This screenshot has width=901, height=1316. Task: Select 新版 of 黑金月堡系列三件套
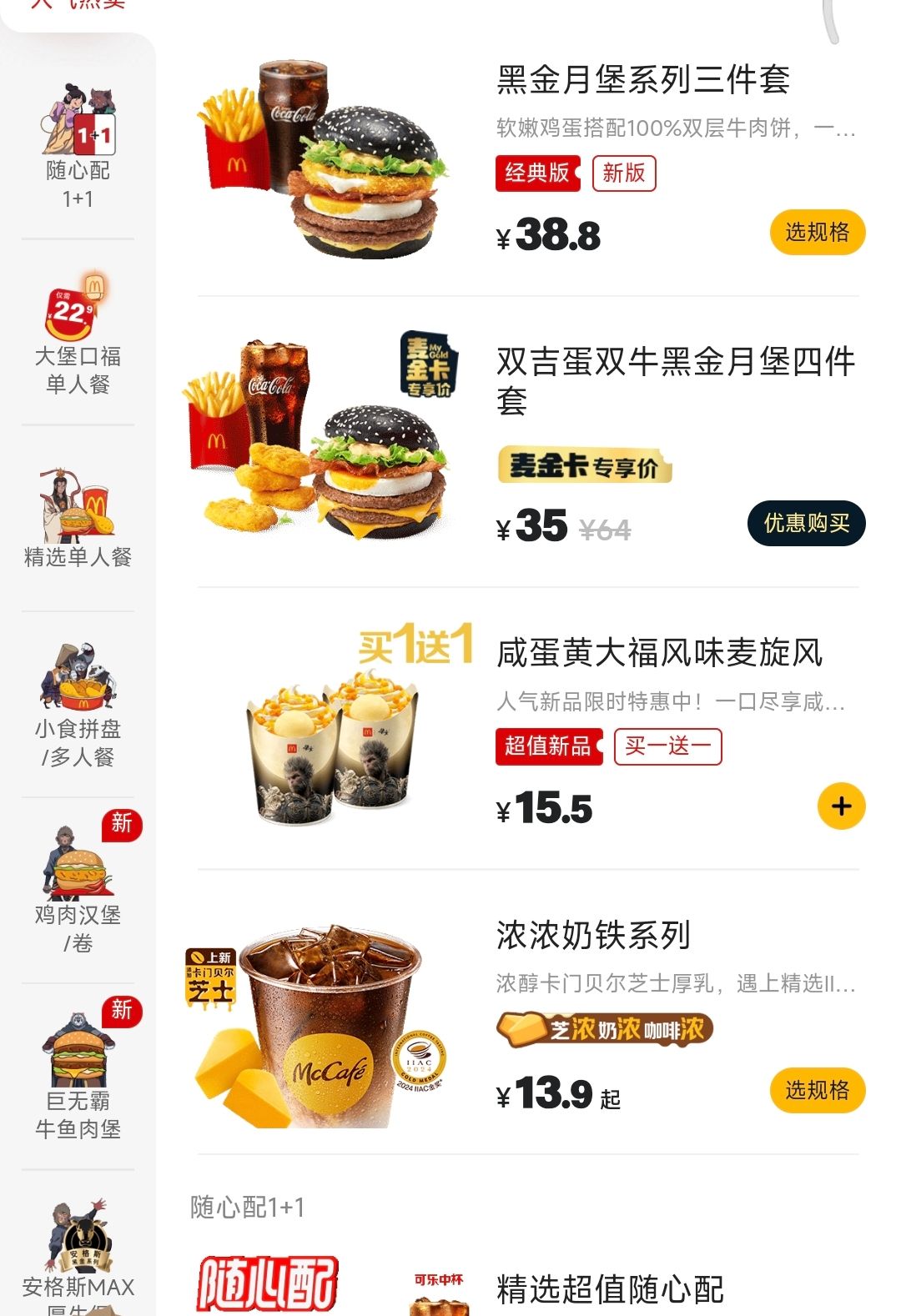(x=624, y=173)
